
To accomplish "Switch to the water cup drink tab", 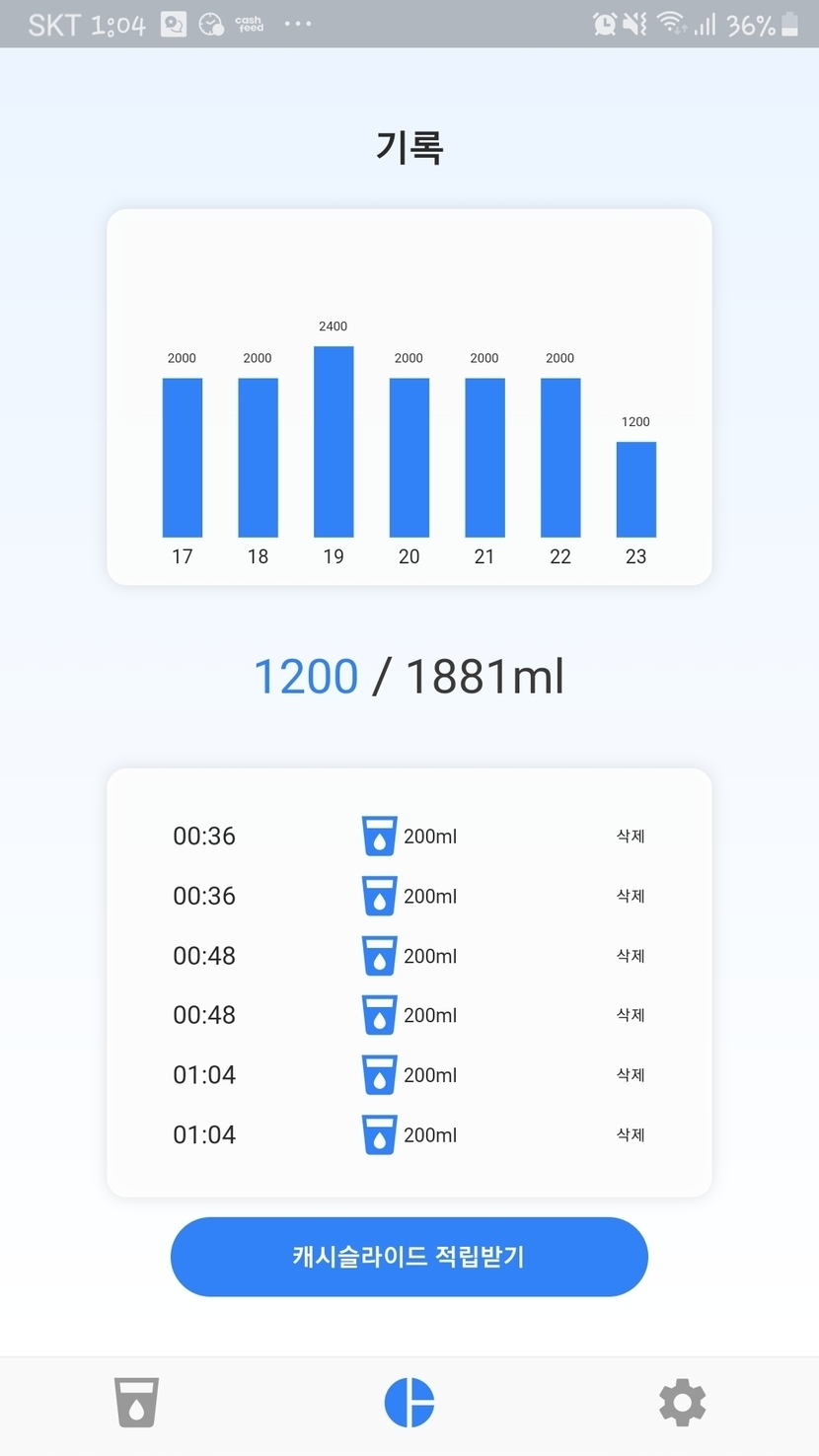I will click(136, 1402).
